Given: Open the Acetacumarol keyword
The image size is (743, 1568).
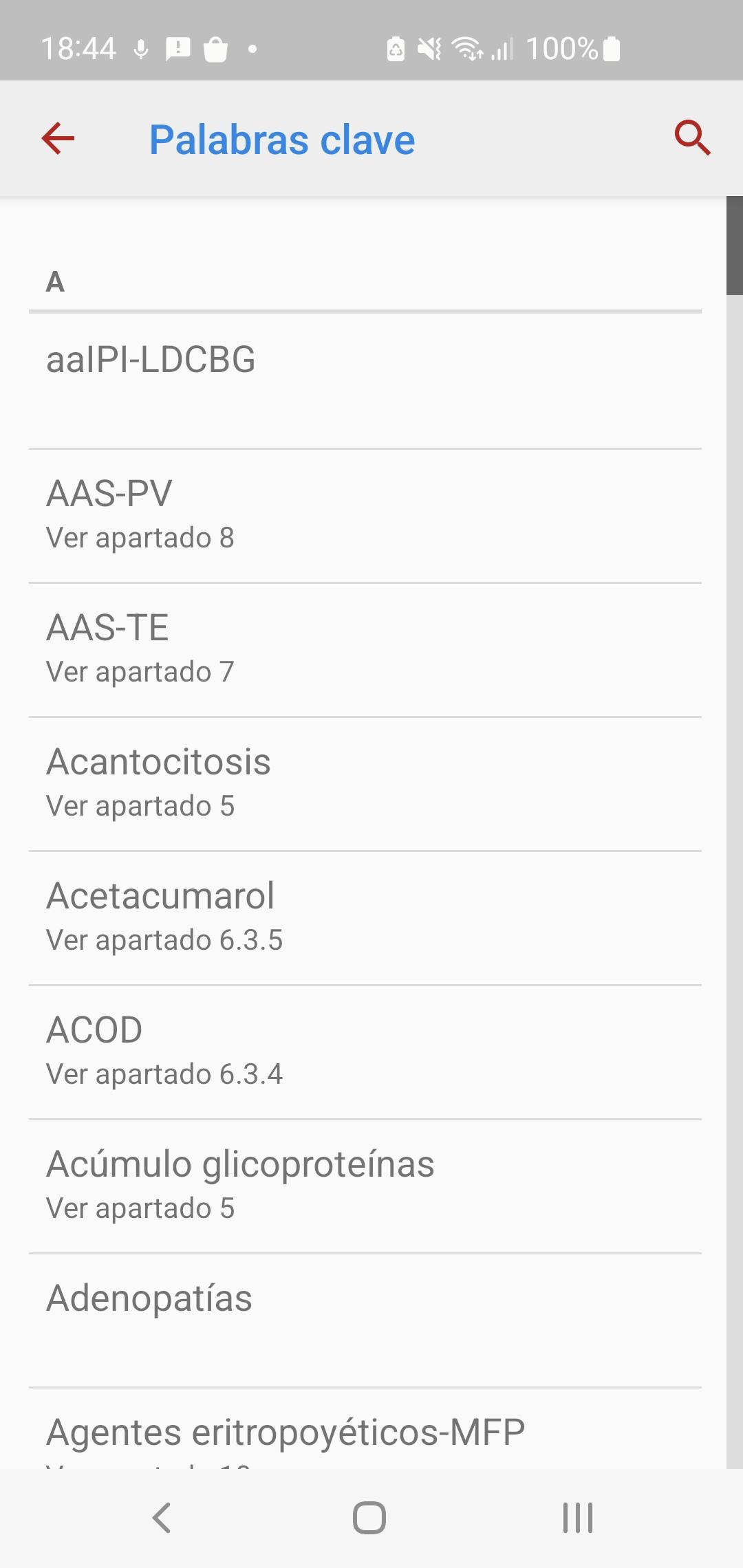Looking at the screenshot, I should [x=365, y=918].
